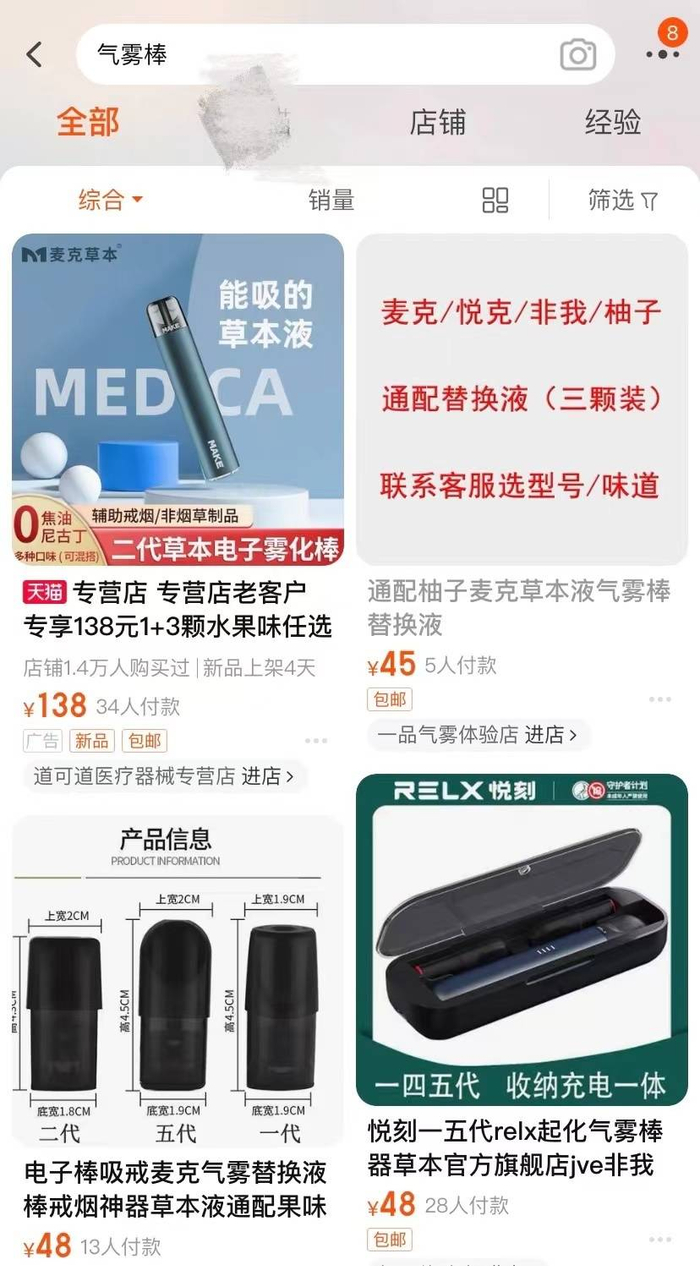This screenshot has height=1266, width=700.
Task: Expand the 综合 sort dropdown
Action: click(110, 200)
